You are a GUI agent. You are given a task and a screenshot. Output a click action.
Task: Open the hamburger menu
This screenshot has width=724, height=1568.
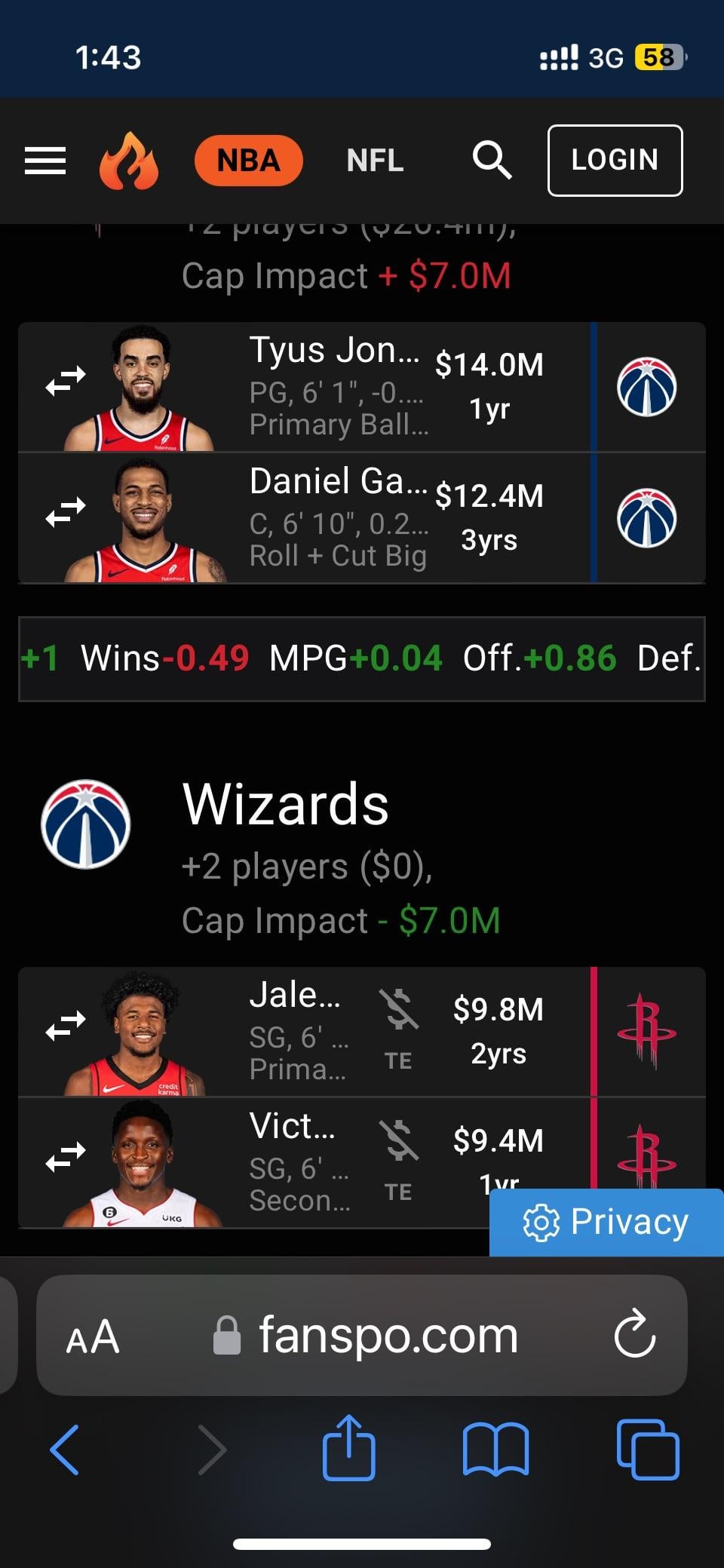(45, 161)
